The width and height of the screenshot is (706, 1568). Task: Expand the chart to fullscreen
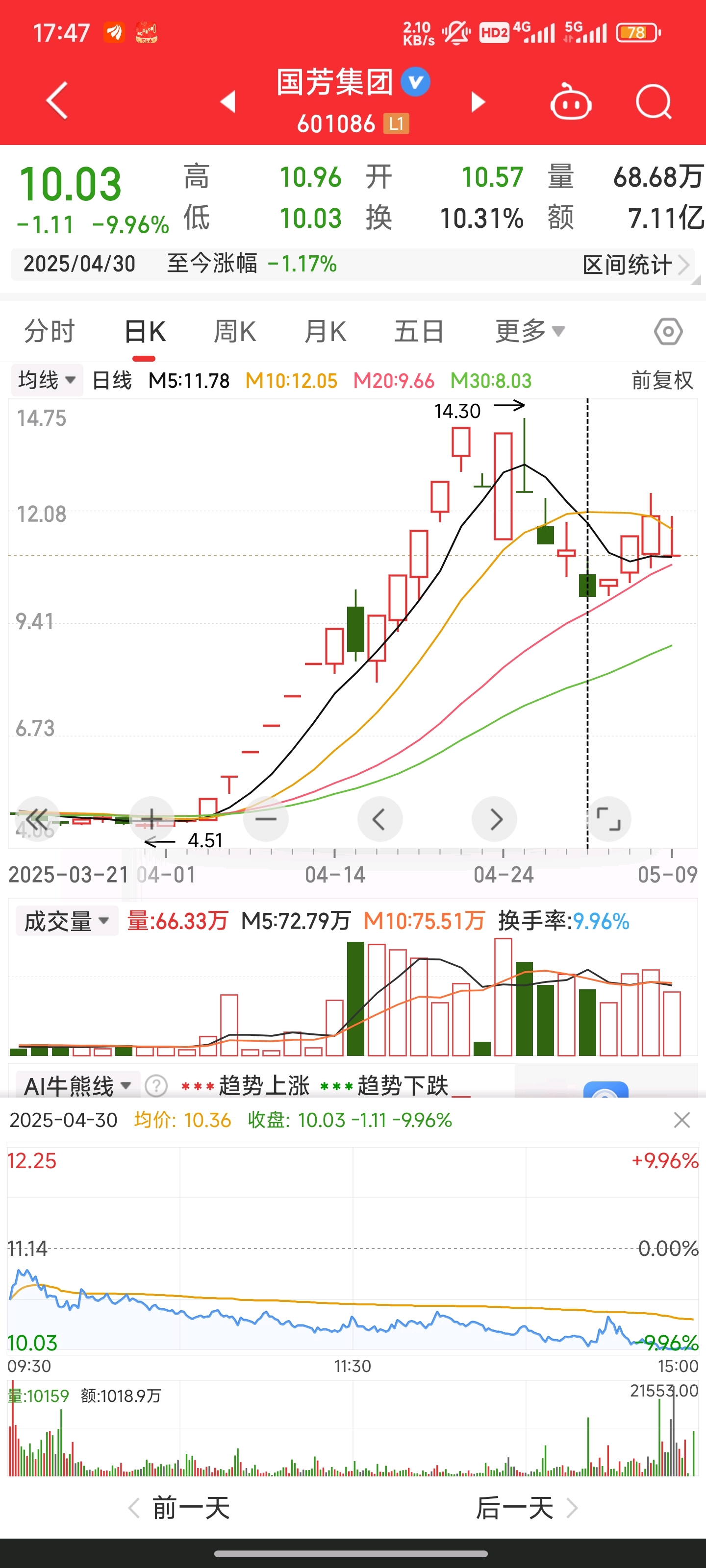(608, 819)
